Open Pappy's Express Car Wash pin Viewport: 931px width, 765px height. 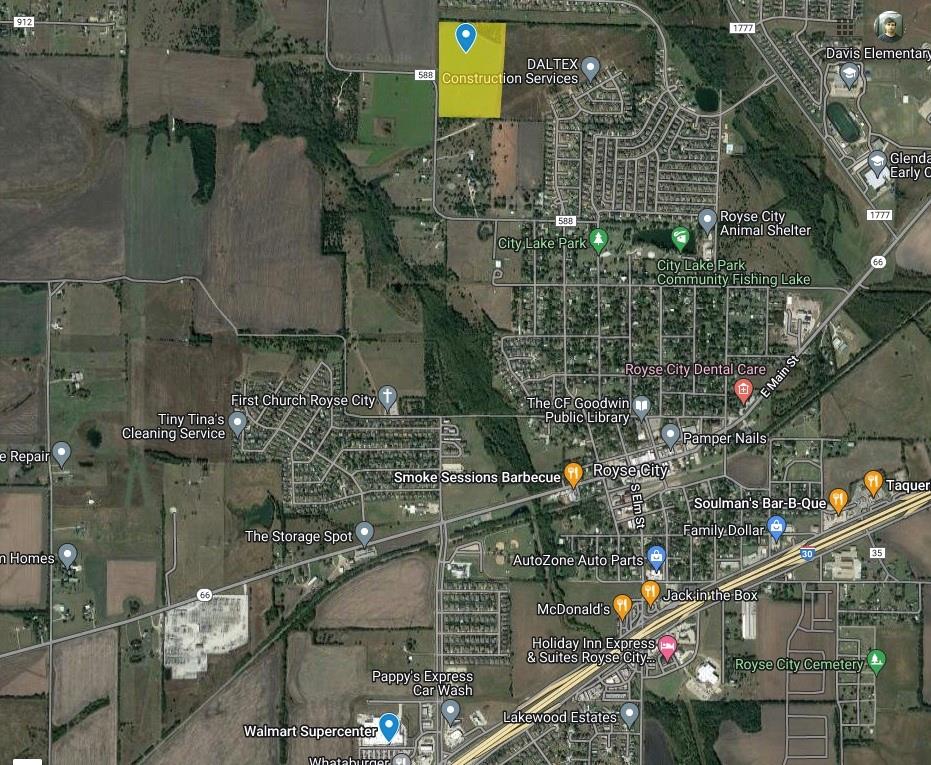(450, 711)
